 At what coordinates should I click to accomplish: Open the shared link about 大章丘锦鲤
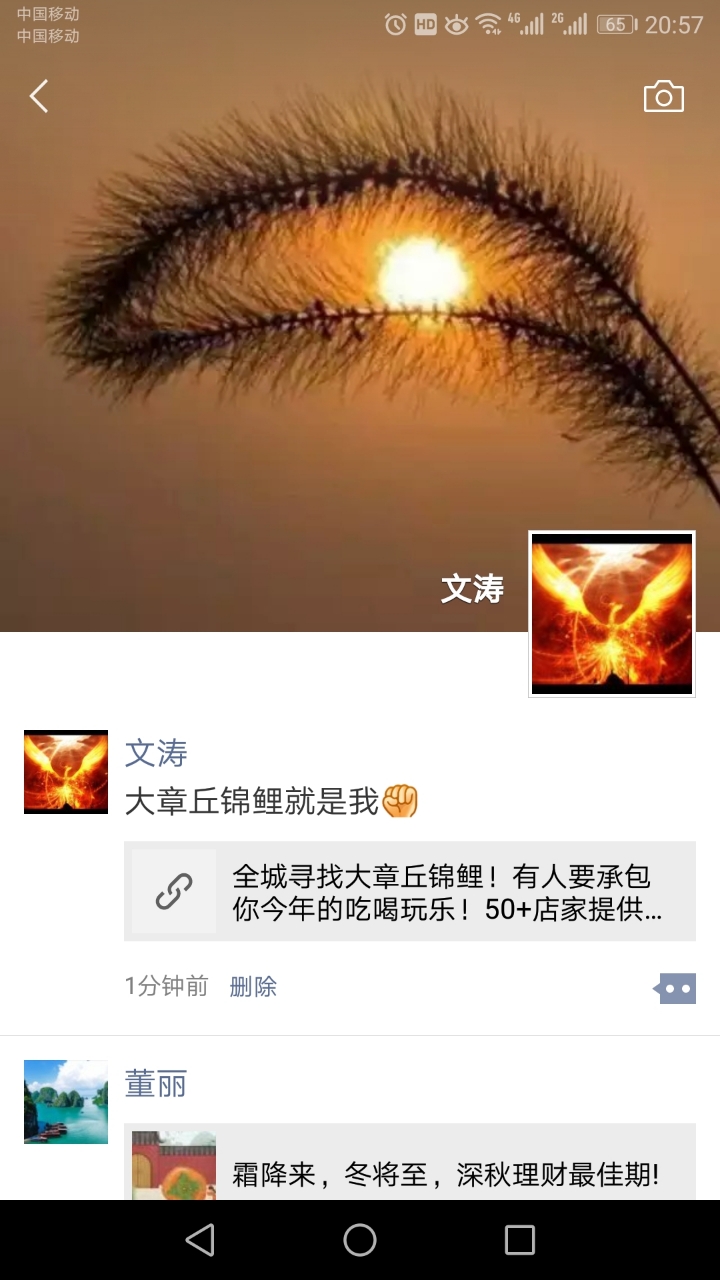(x=410, y=891)
